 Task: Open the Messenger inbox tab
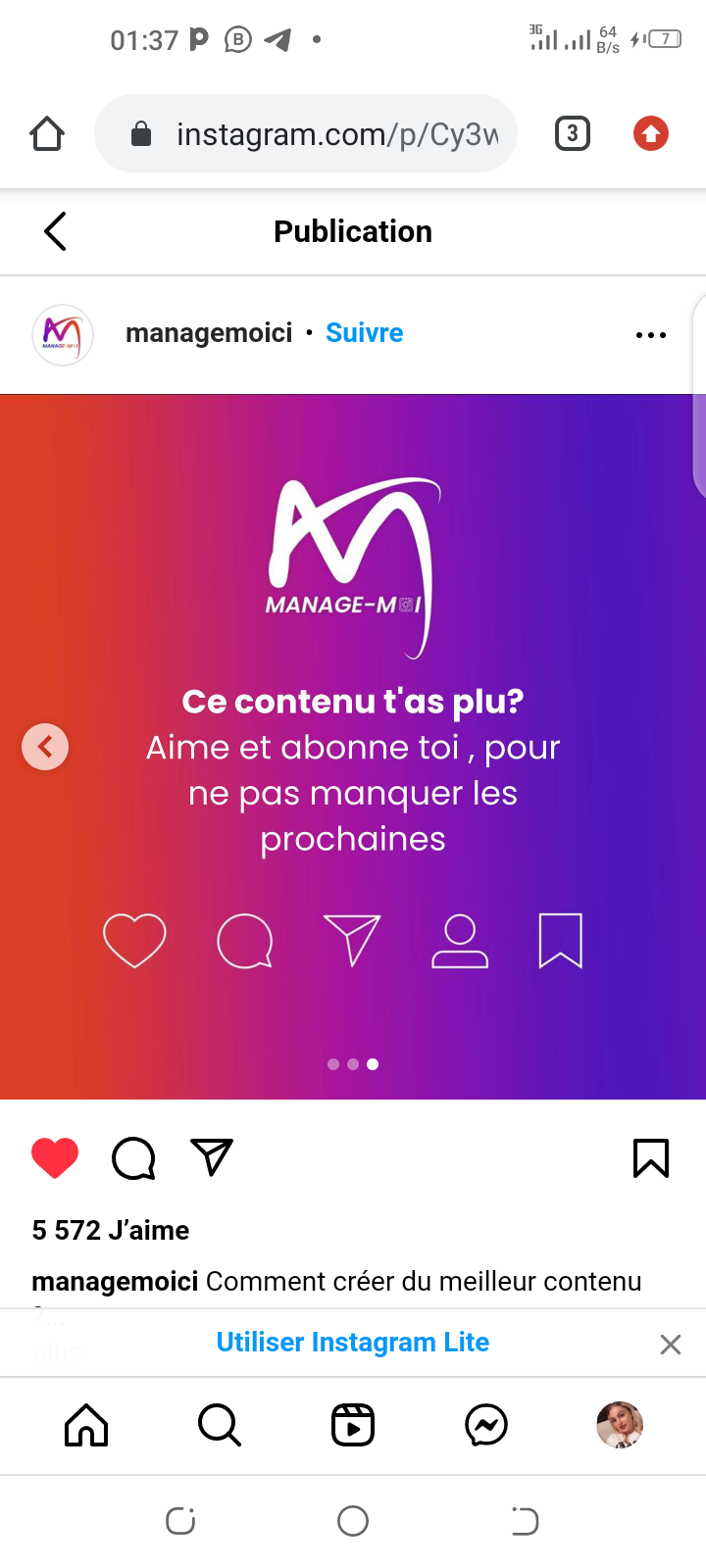[x=486, y=1425]
